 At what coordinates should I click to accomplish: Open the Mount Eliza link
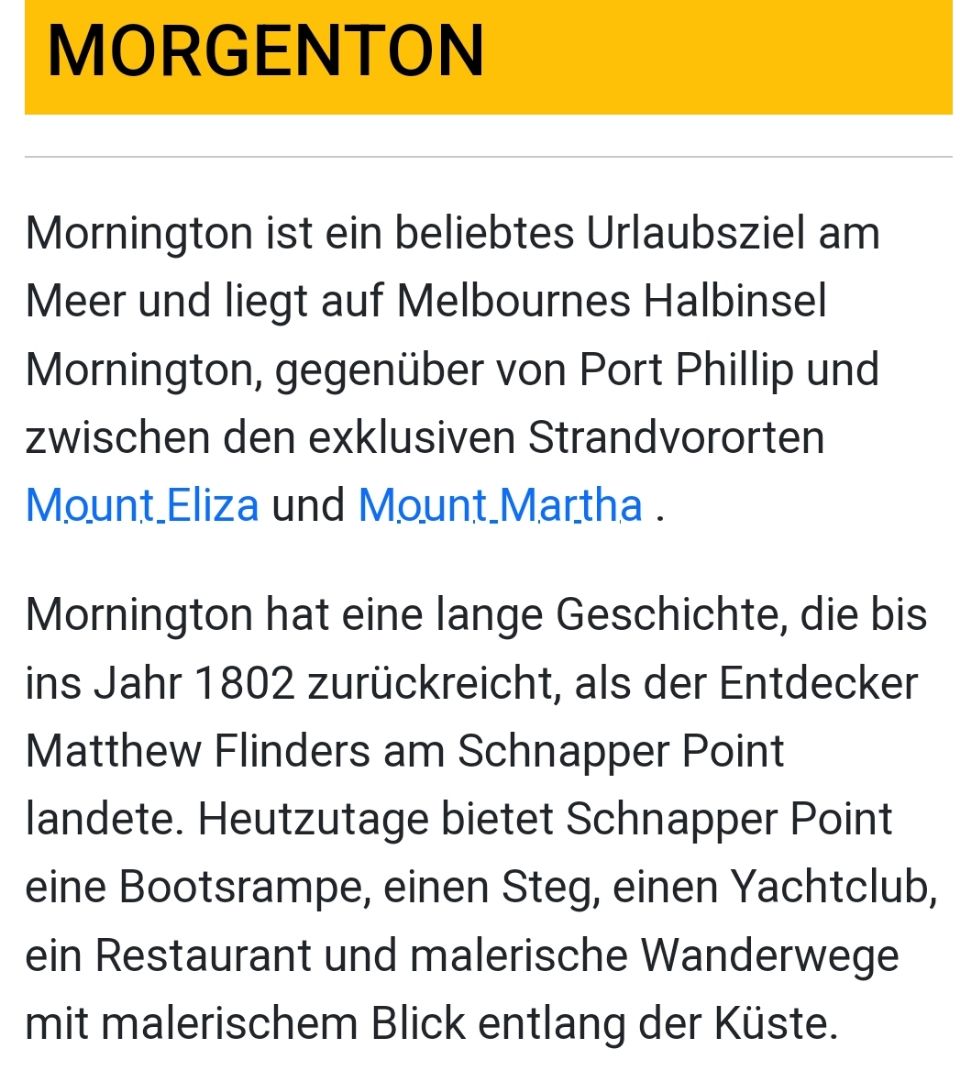(142, 505)
